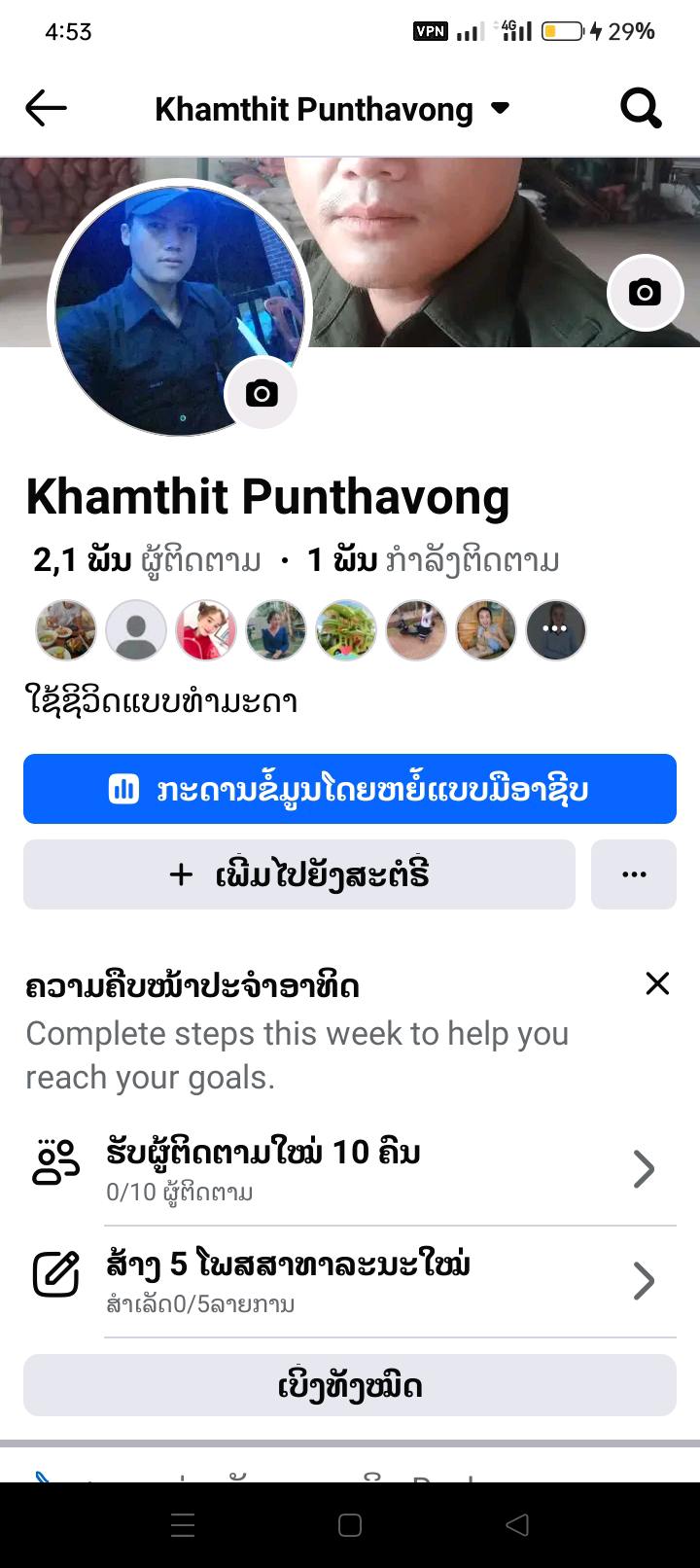This screenshot has height=1568, width=700.
Task: Open the blue professional dashboard button
Action: [x=350, y=789]
